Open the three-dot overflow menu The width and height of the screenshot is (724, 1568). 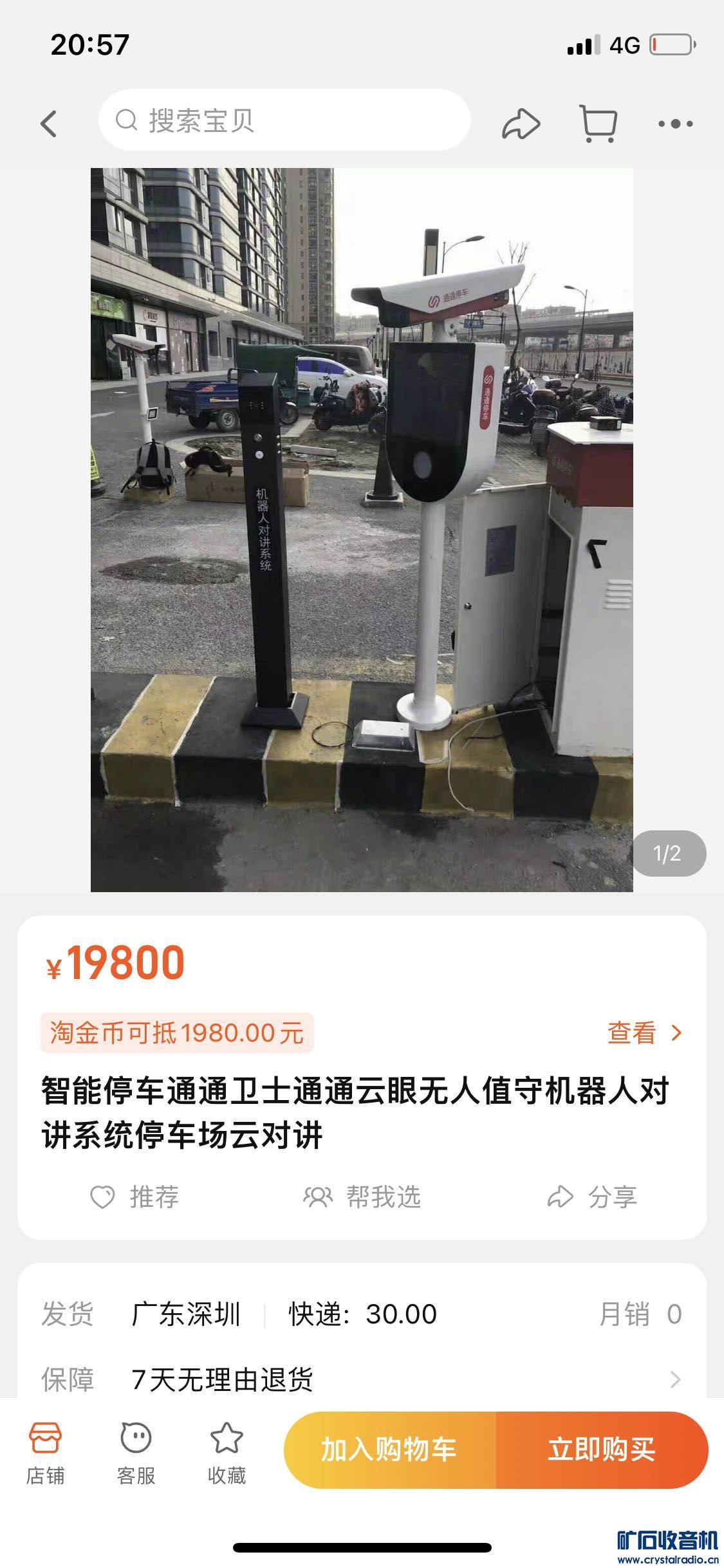(x=675, y=123)
